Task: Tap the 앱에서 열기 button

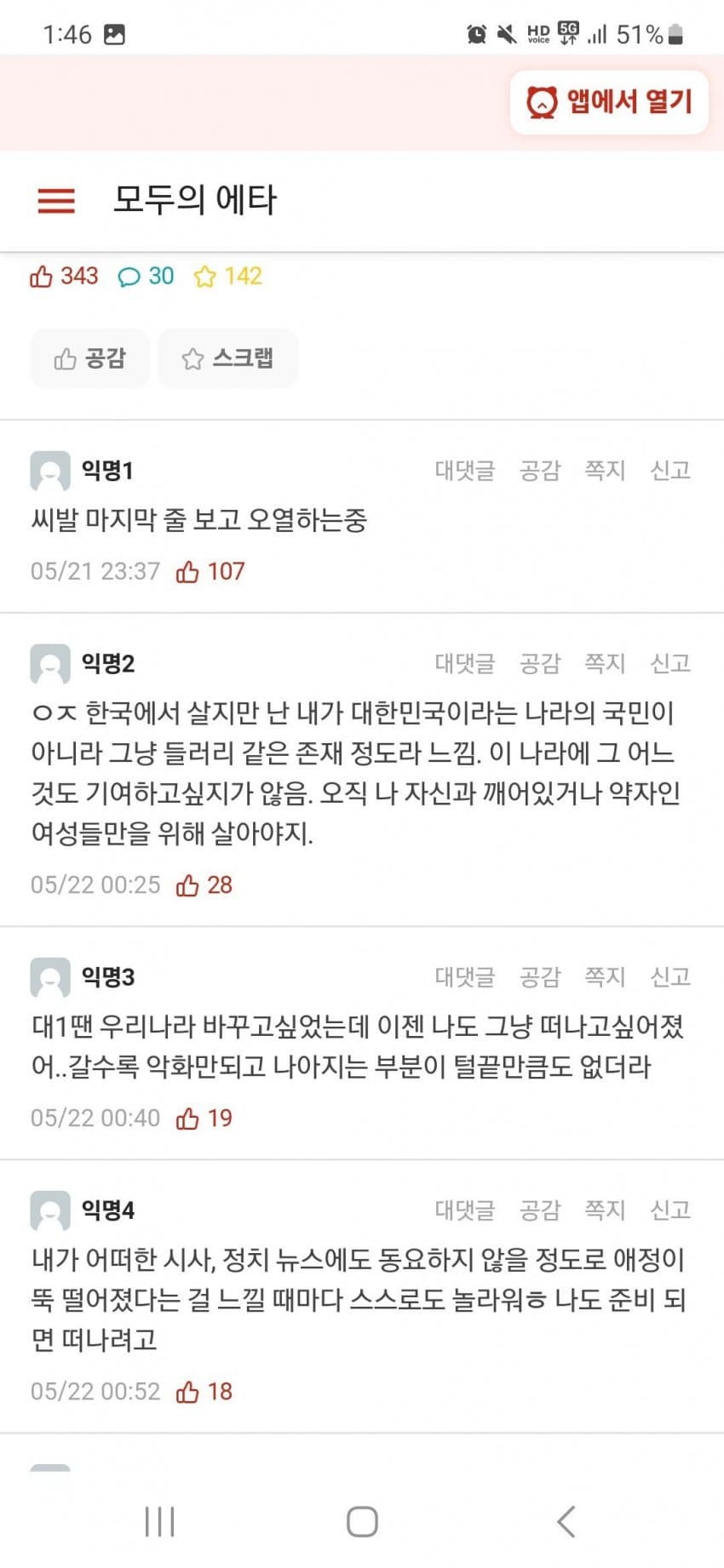Action: click(x=609, y=102)
